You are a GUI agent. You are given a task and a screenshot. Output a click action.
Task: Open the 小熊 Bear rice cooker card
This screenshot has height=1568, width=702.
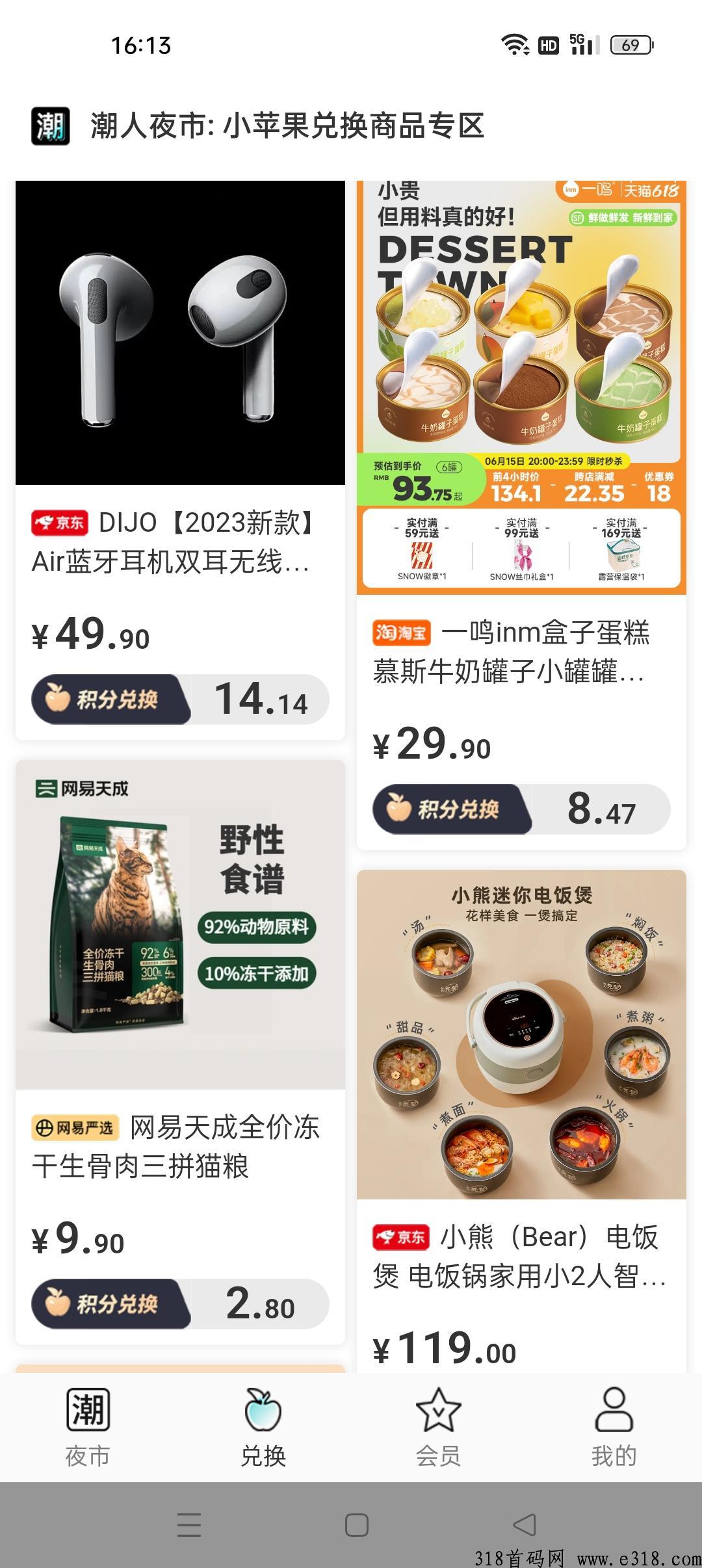pyautogui.click(x=521, y=1035)
